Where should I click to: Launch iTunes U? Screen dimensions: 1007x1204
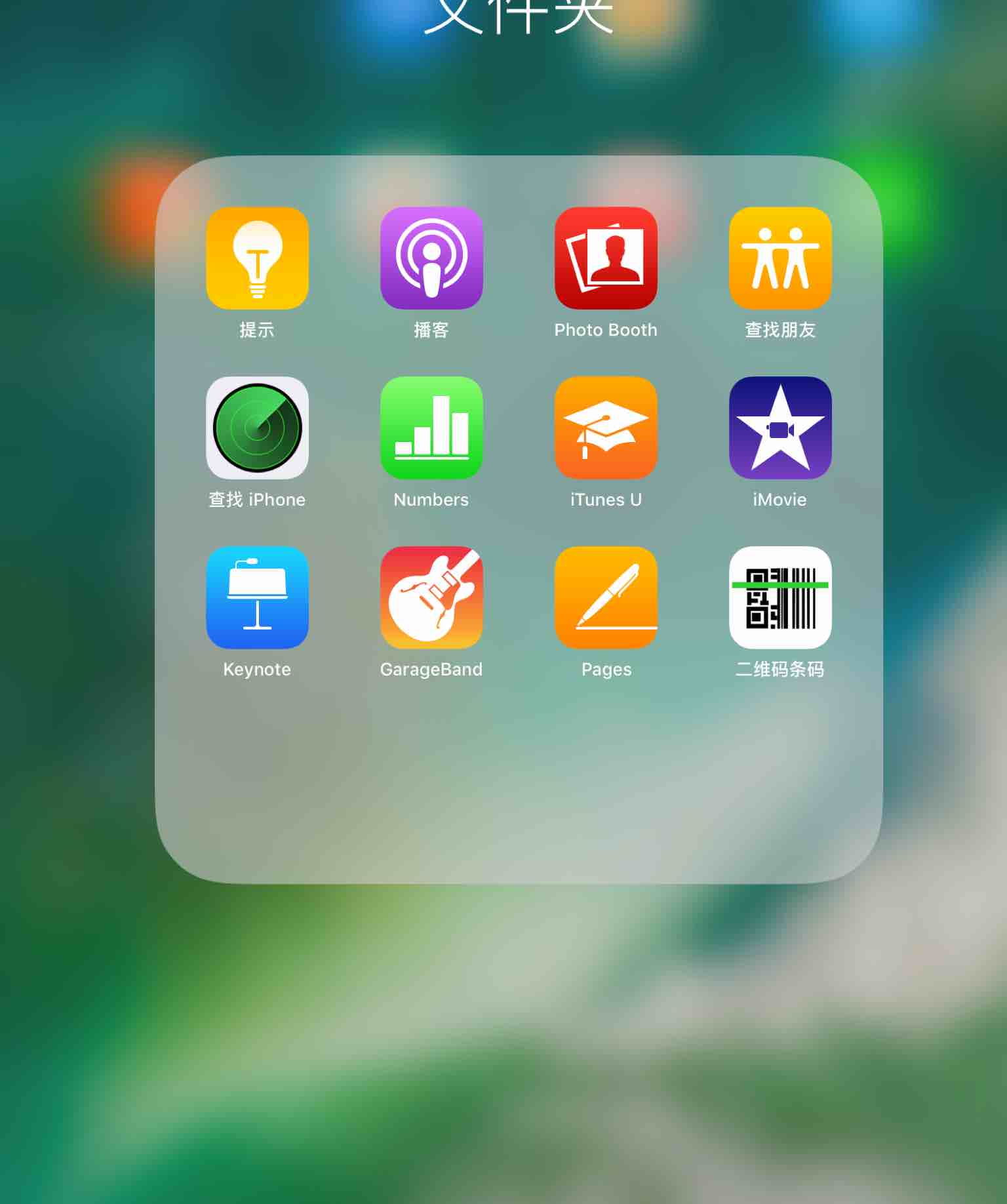[606, 428]
